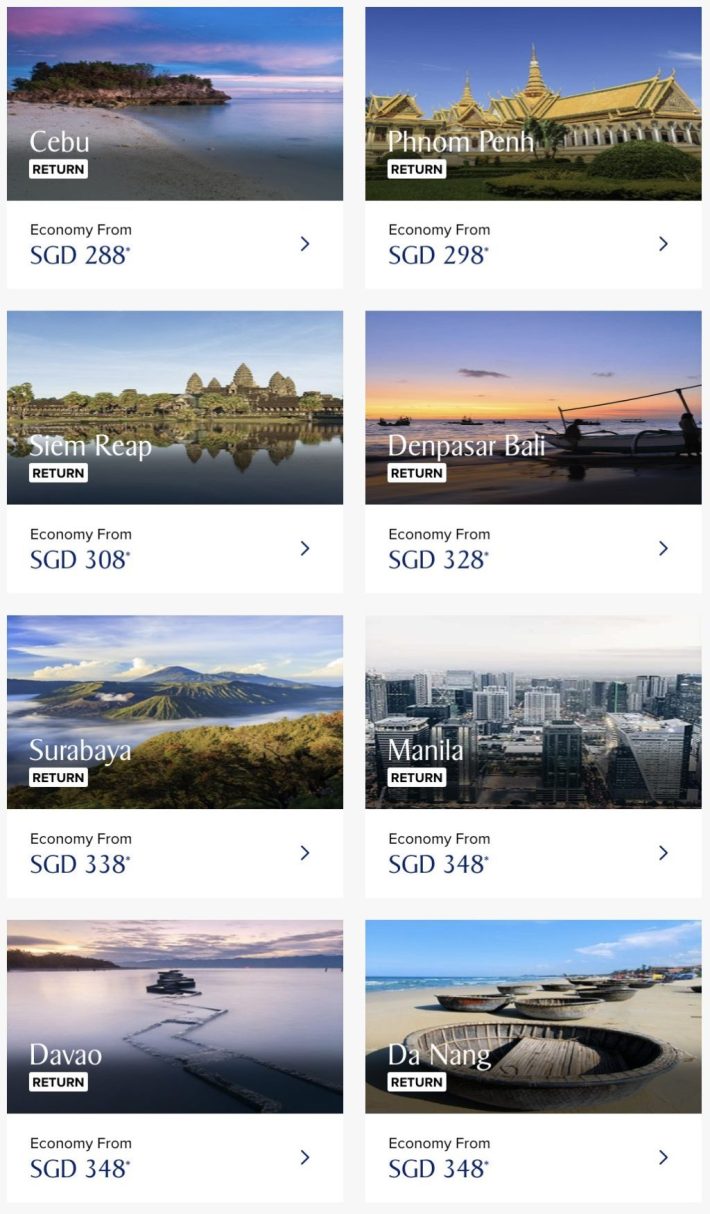Screen dimensions: 710x1214
Task: Select the Phnom Penh fare deal
Action: tap(533, 146)
